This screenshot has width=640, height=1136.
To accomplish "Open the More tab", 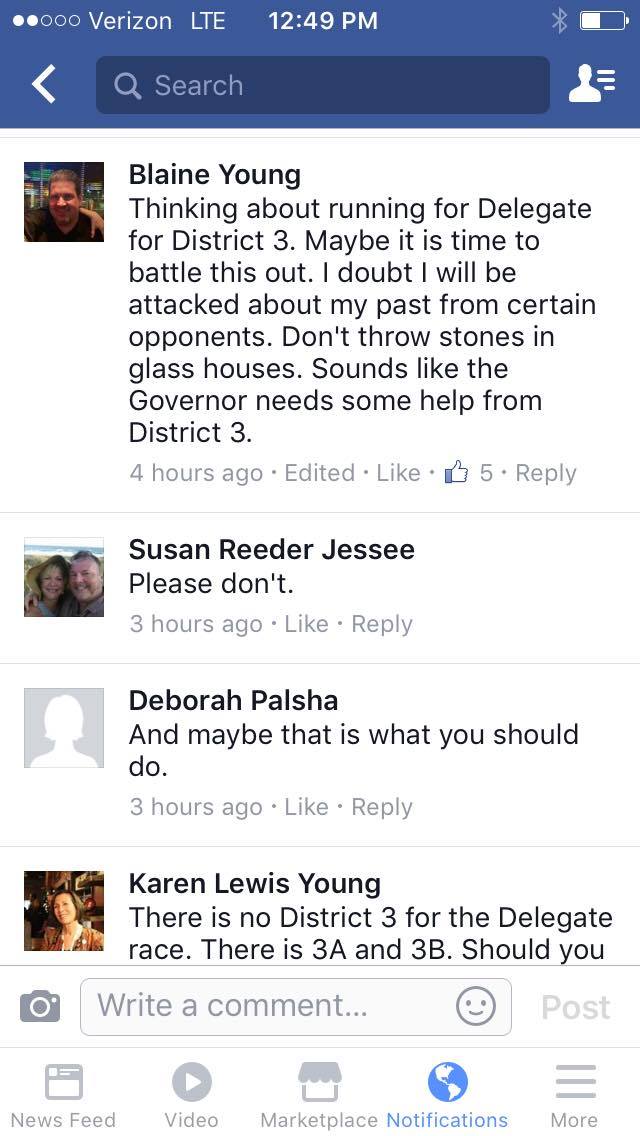I will (574, 1095).
